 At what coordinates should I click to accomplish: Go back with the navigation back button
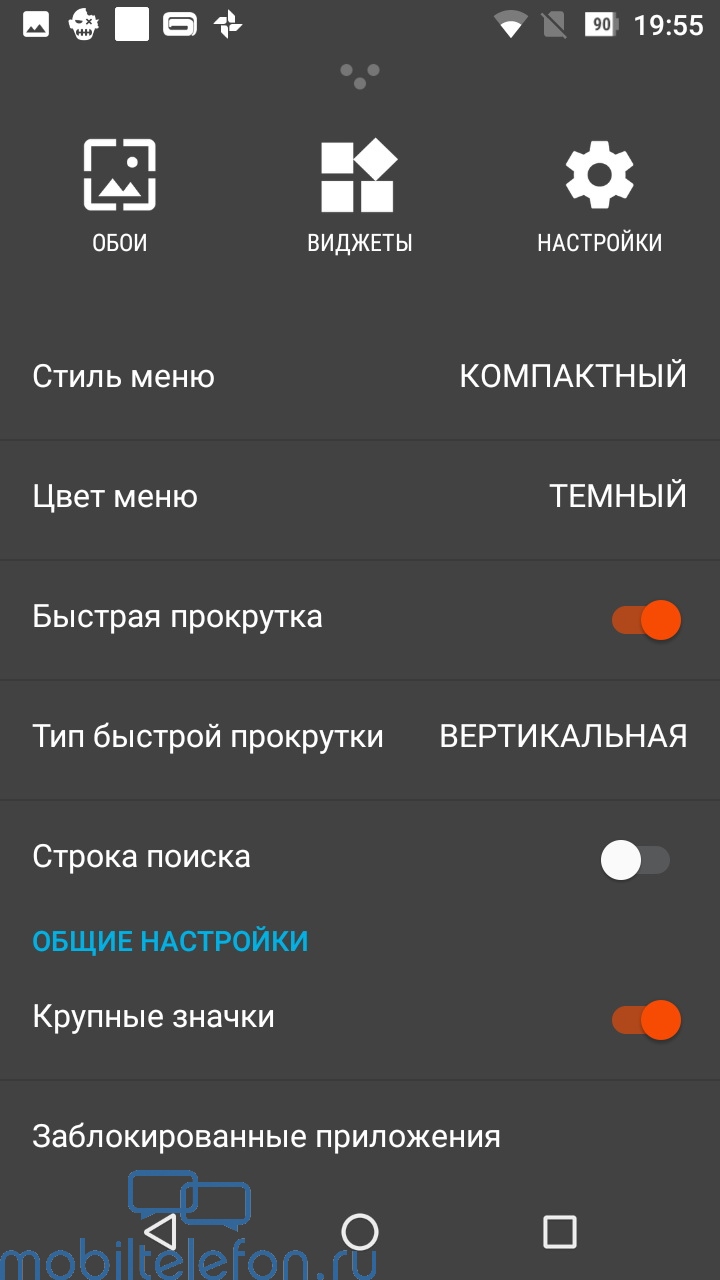point(160,1232)
